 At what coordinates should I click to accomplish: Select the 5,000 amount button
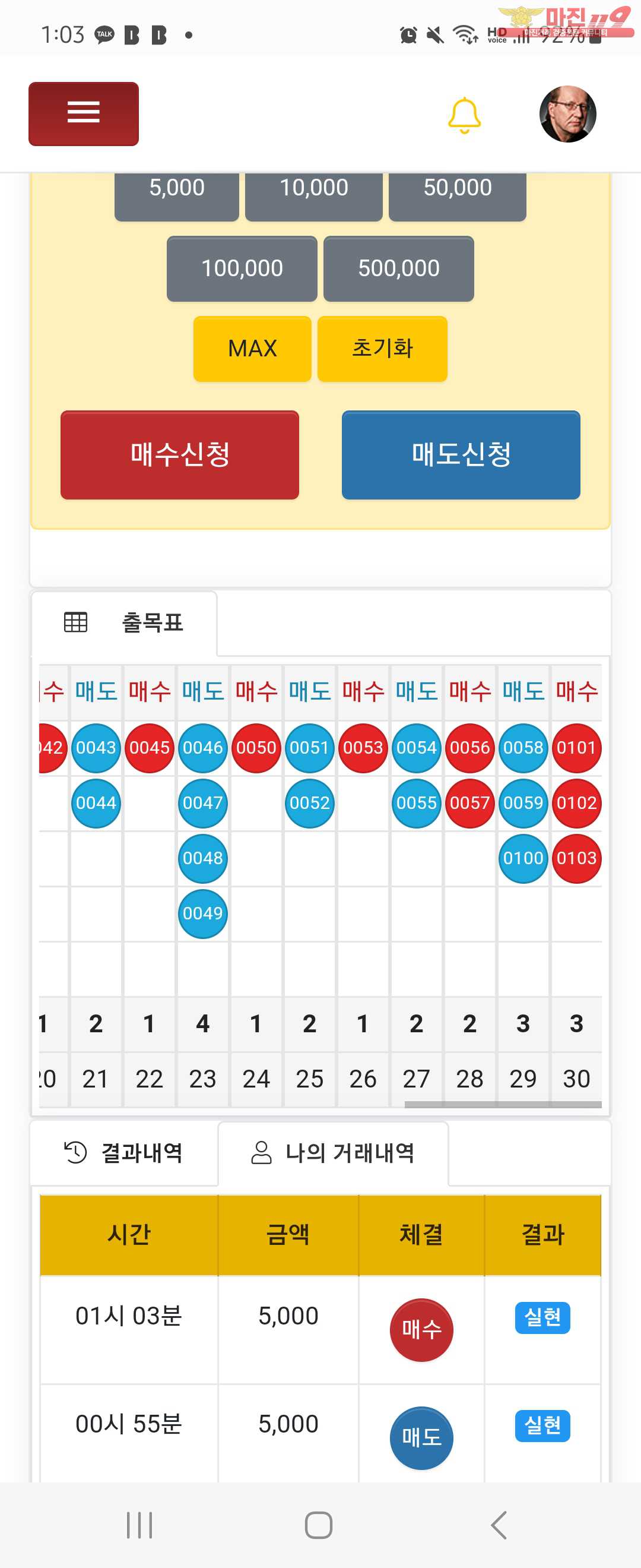(176, 192)
